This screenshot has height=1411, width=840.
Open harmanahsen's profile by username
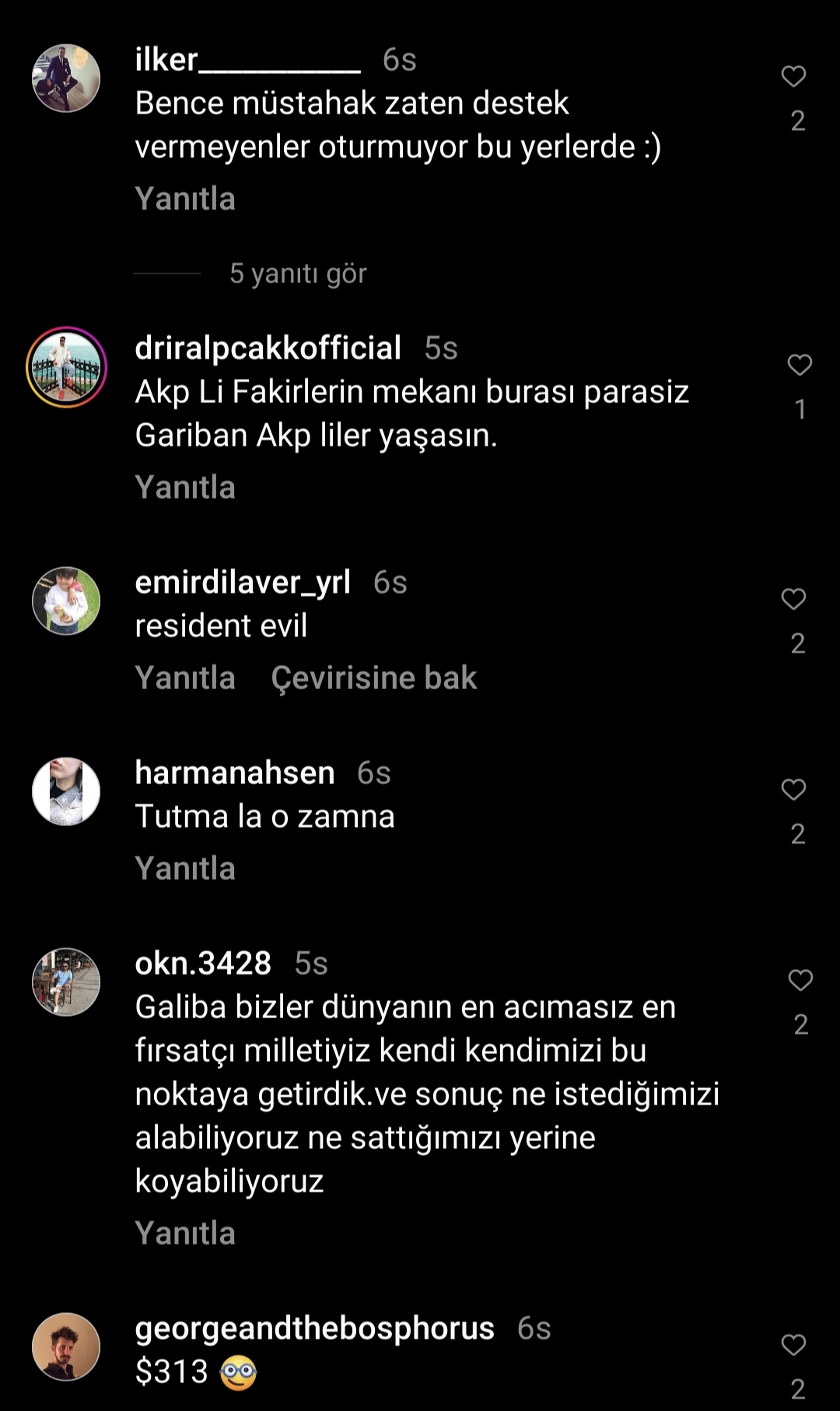[235, 773]
